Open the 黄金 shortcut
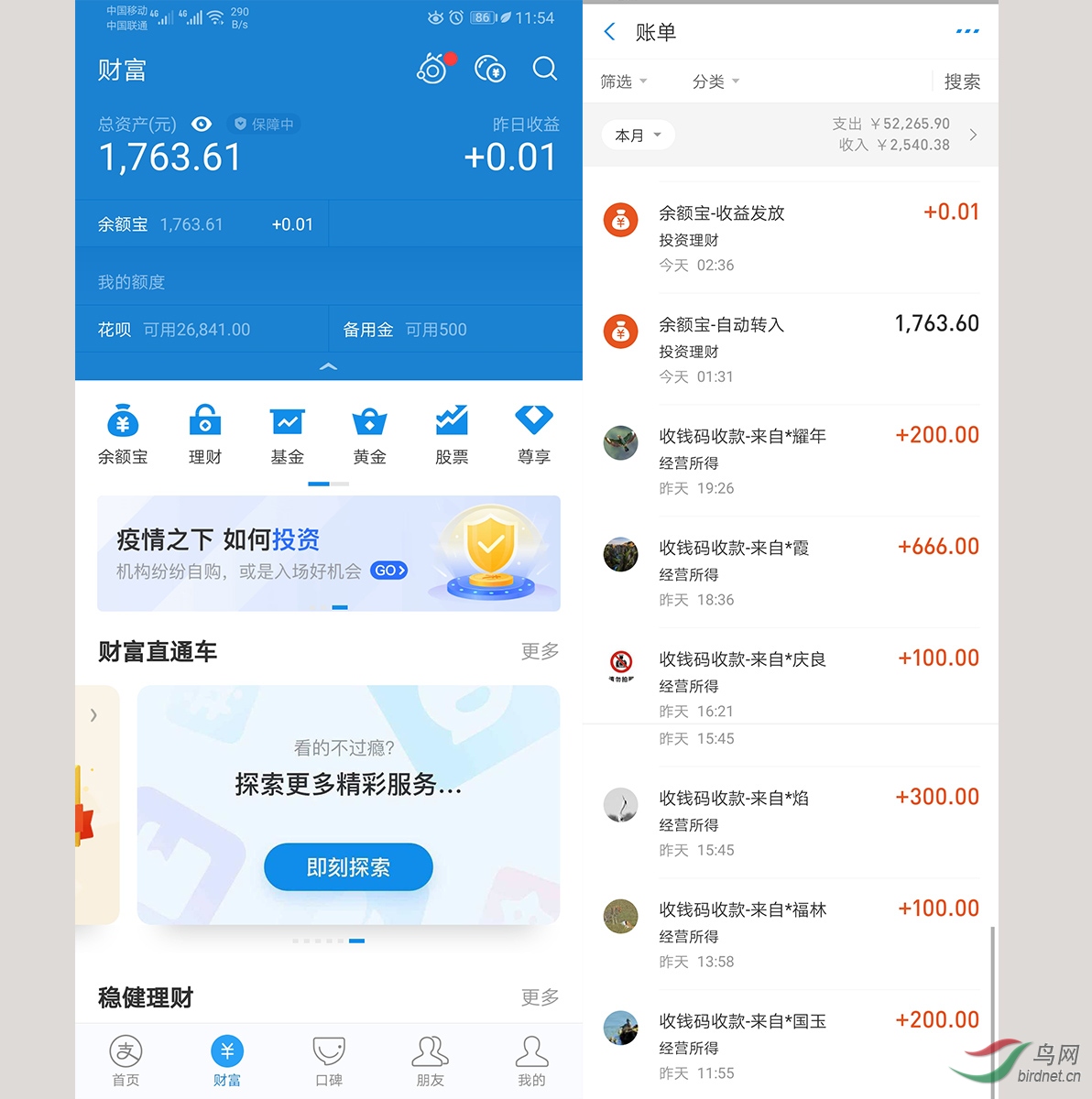 tap(369, 433)
